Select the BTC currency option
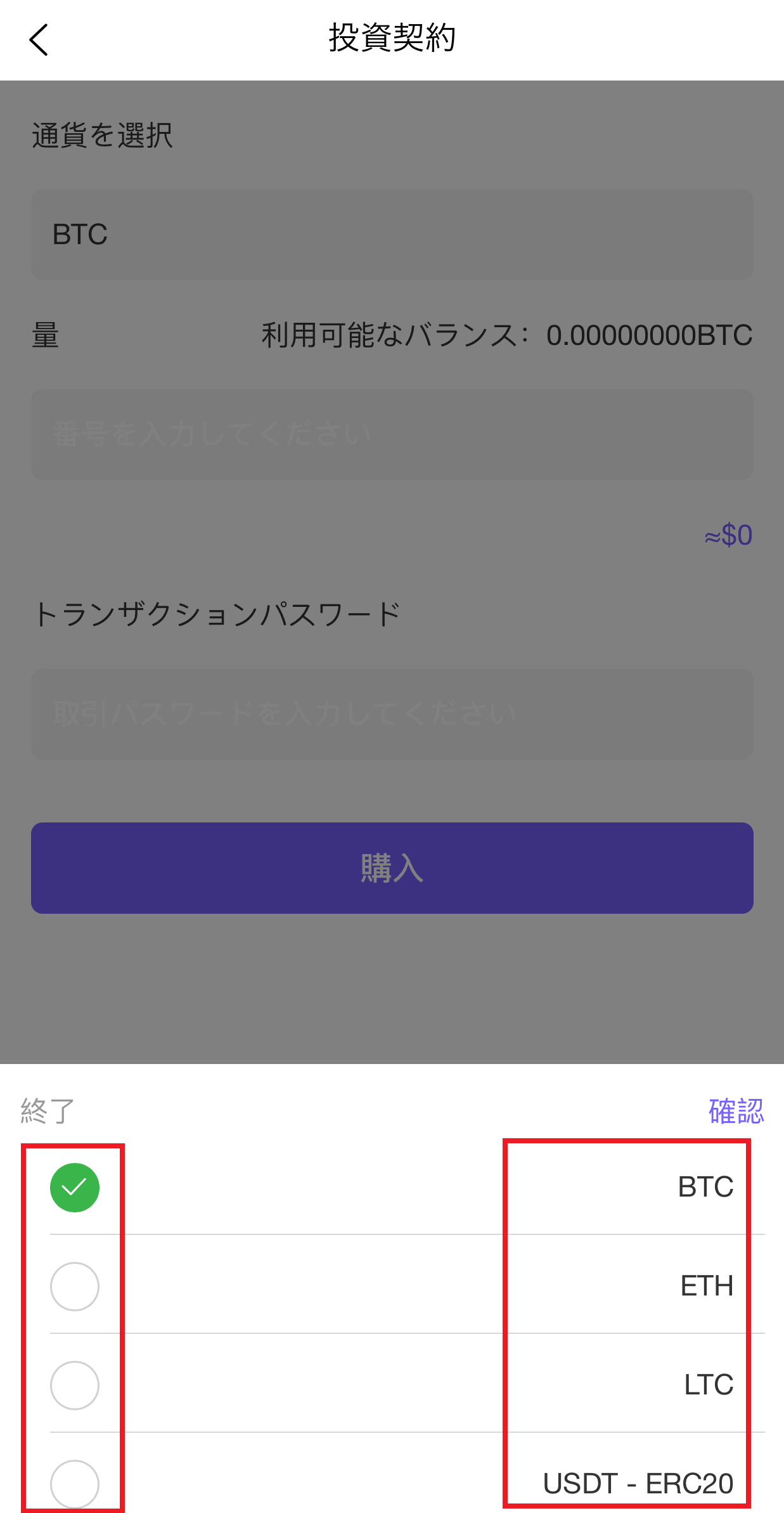Viewport: 784px width, 1513px height. click(407, 1187)
